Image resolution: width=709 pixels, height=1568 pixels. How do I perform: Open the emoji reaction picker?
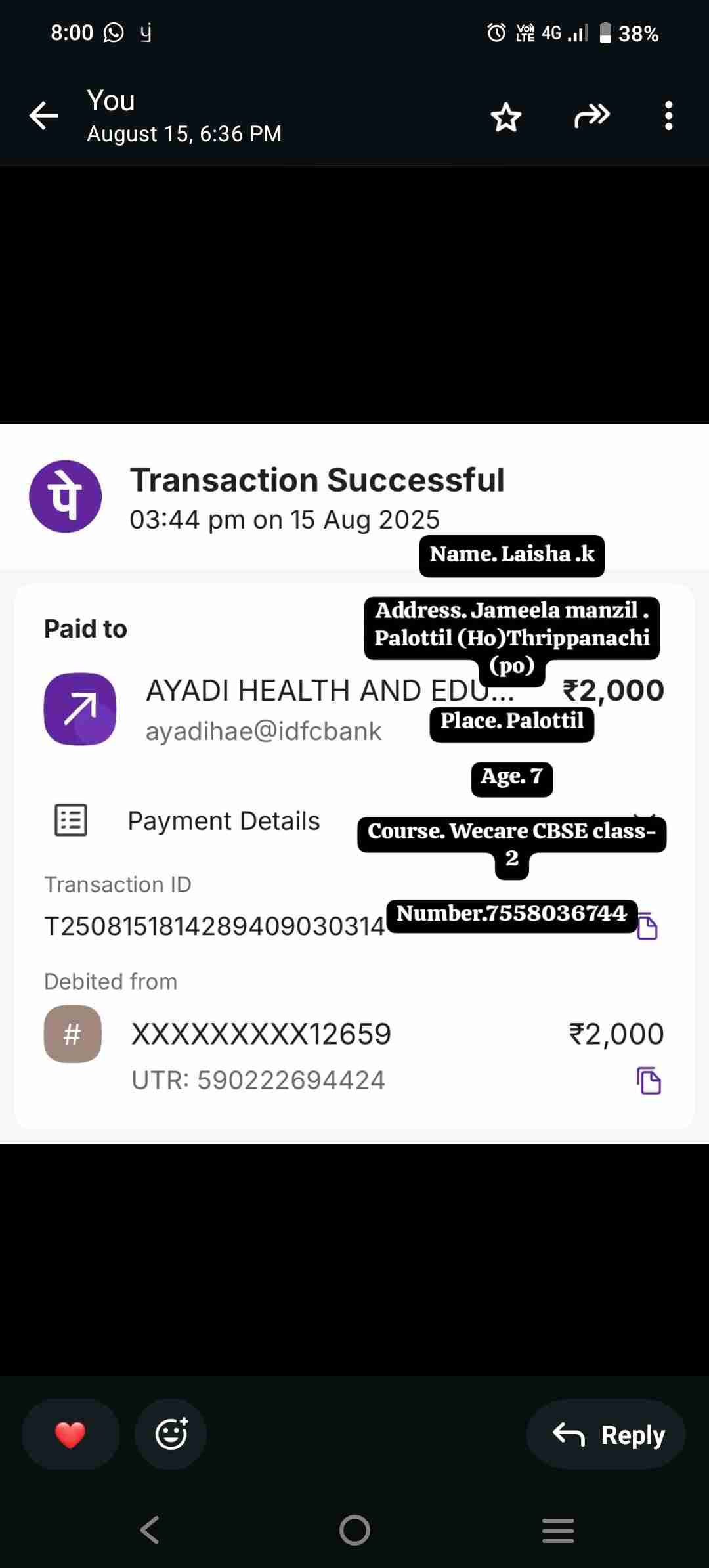(171, 1434)
